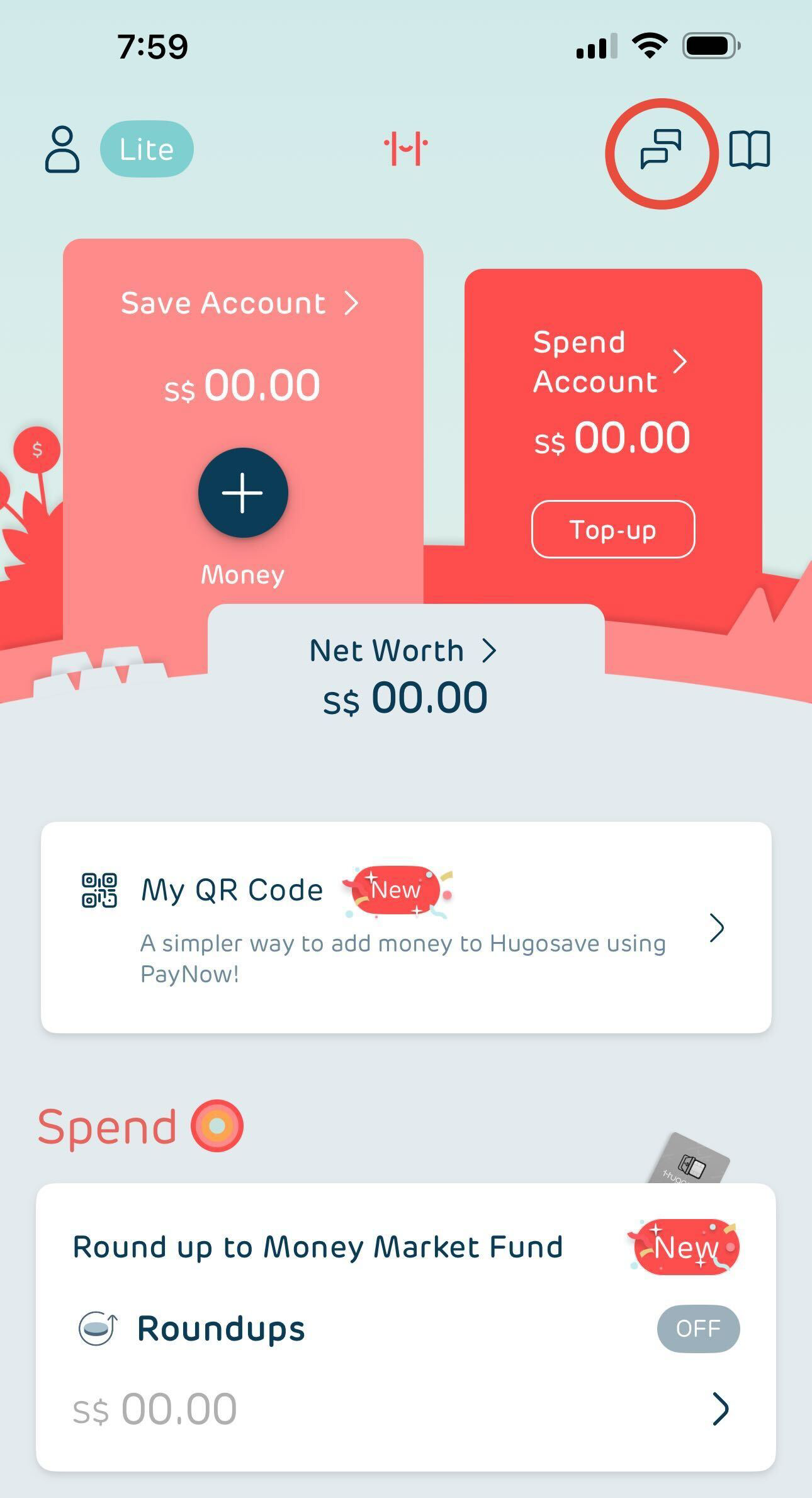The image size is (812, 1498).
Task: Open the profile icon
Action: (x=62, y=150)
